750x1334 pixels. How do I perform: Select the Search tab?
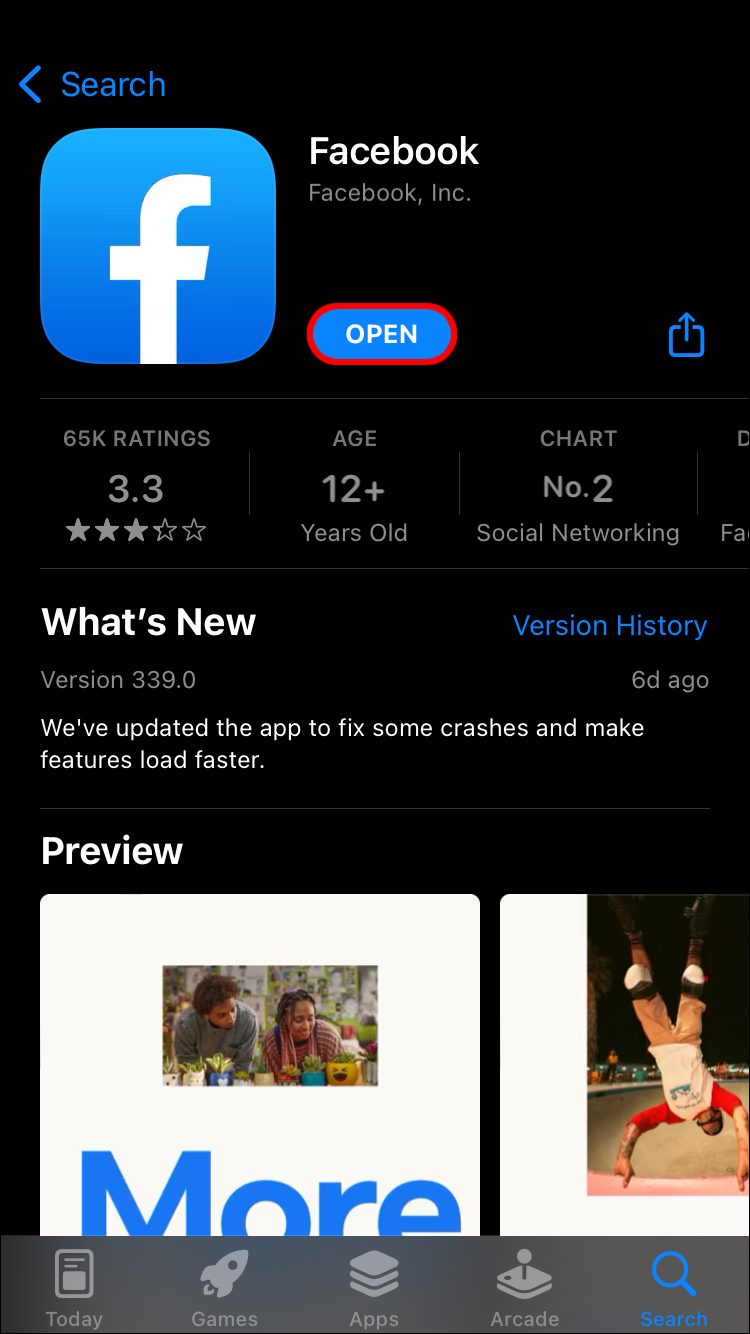(673, 1288)
